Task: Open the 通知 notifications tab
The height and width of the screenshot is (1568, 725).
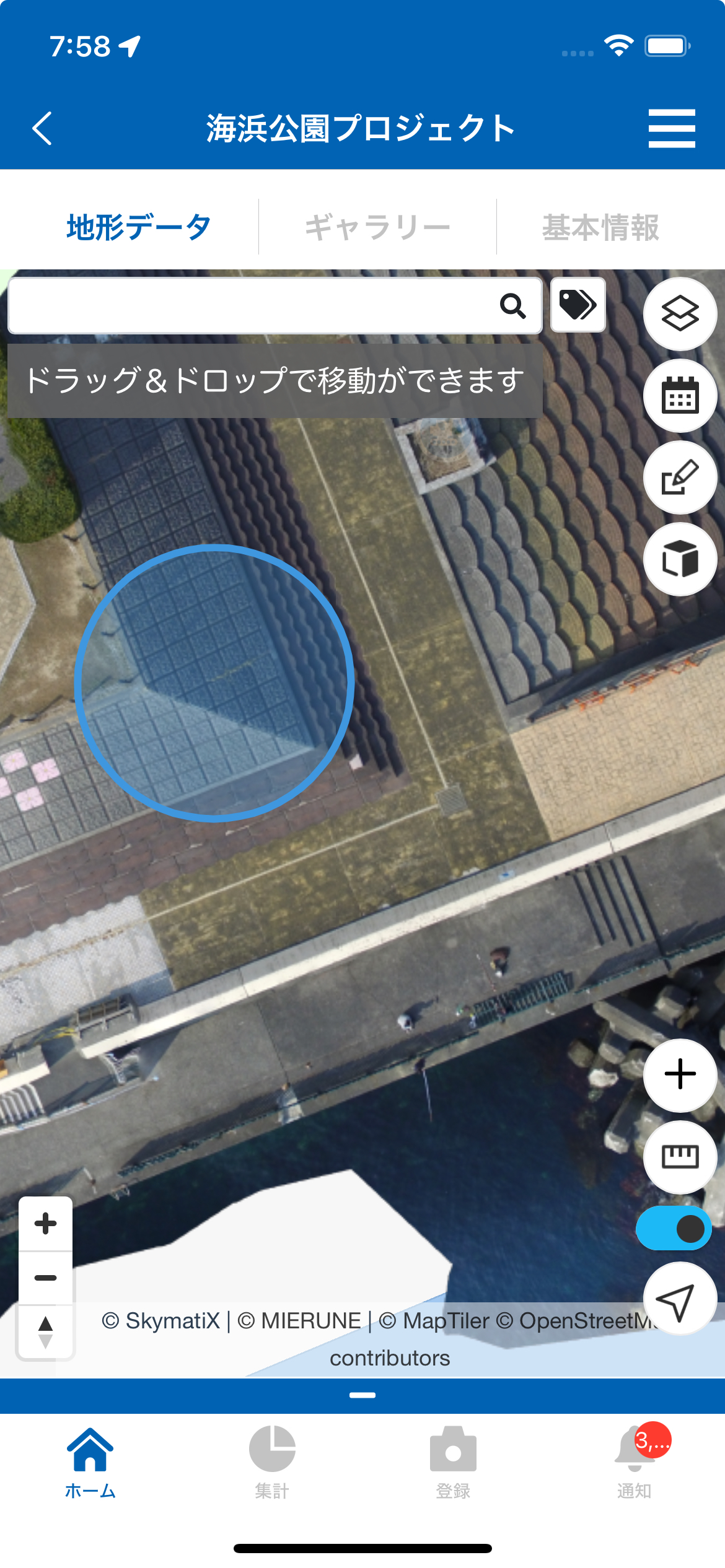Action: [634, 1461]
